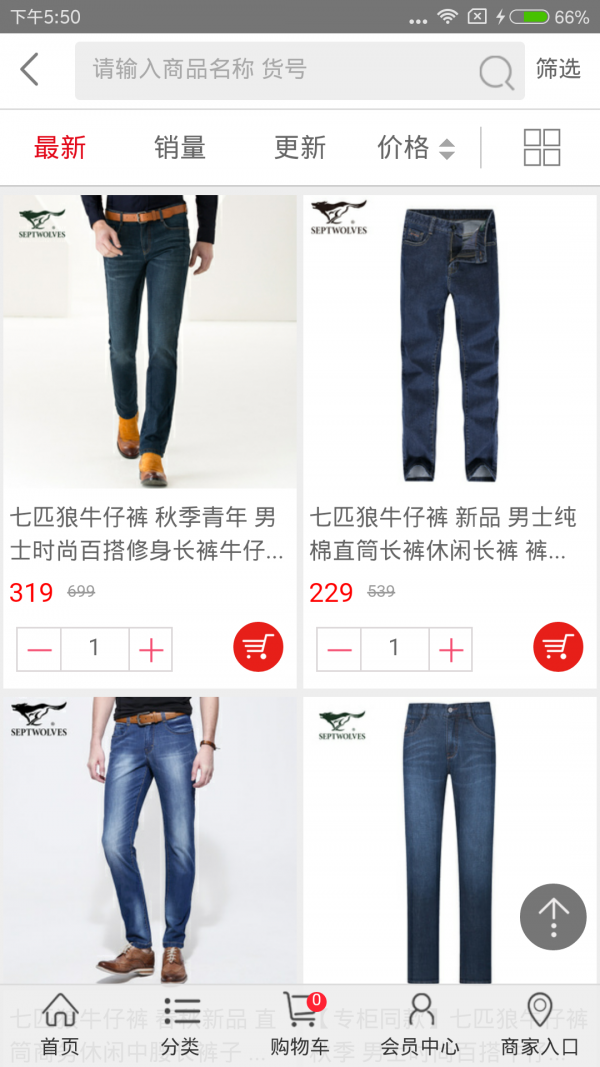Sort by 价格 price

415,148
